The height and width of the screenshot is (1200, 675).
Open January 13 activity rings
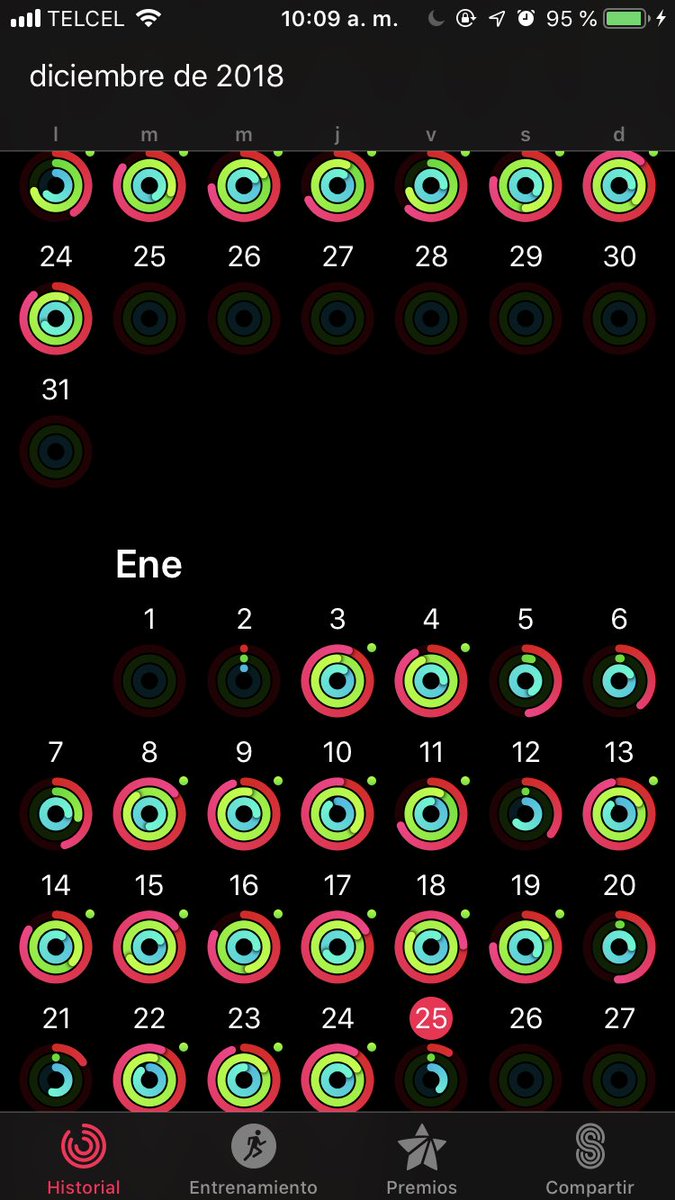619,814
